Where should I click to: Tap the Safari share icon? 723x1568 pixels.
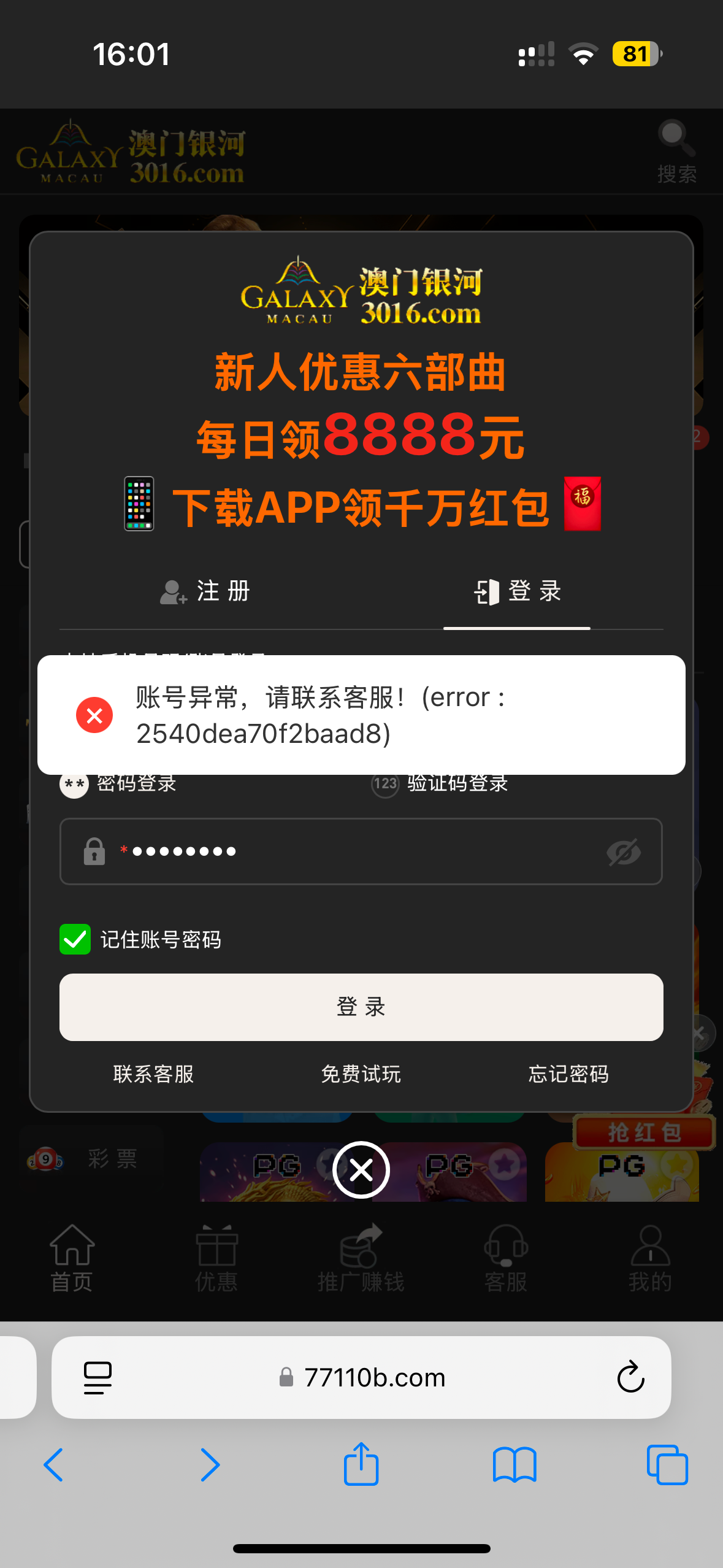point(361,1465)
